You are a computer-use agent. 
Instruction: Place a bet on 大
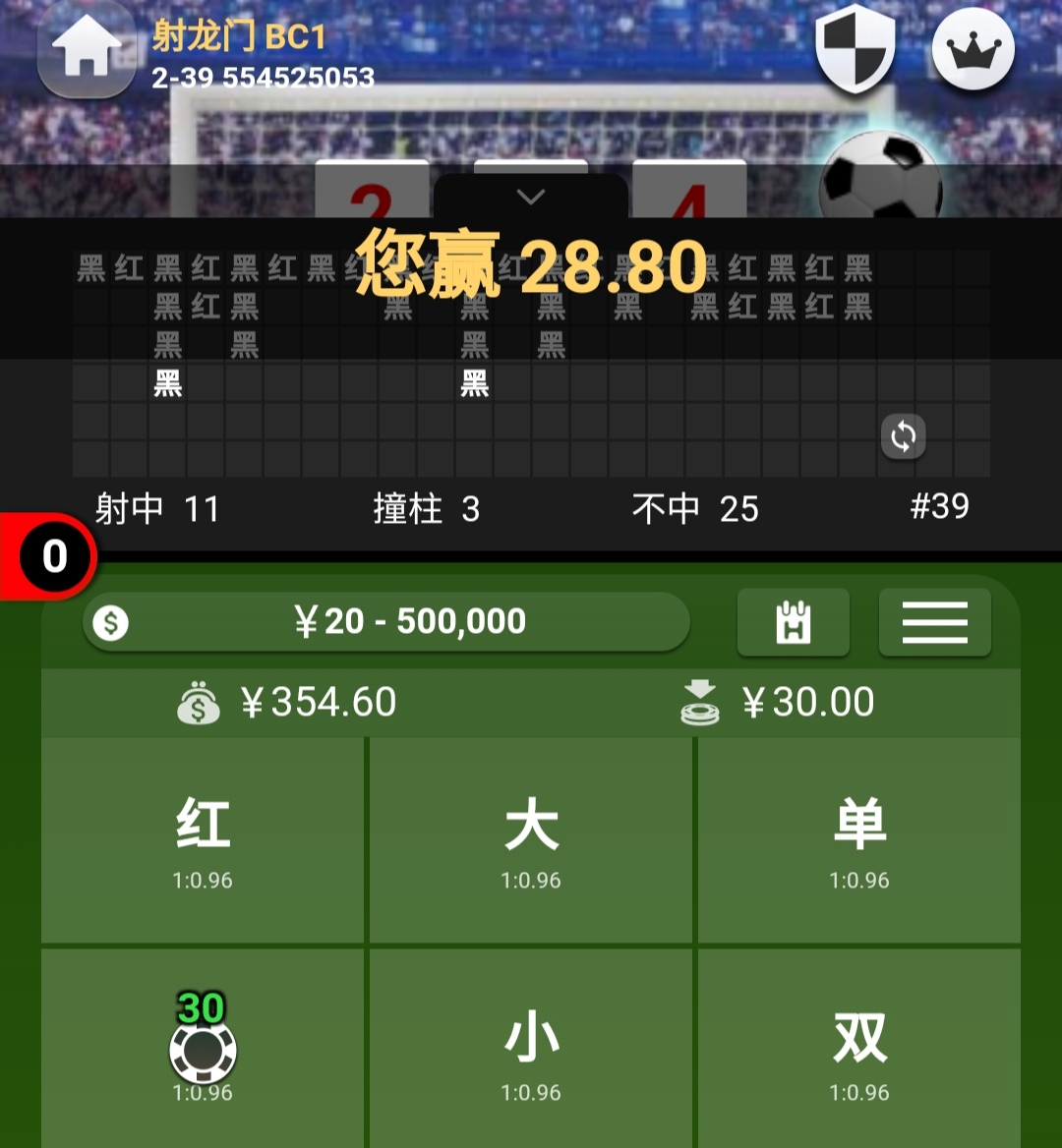pyautogui.click(x=531, y=841)
